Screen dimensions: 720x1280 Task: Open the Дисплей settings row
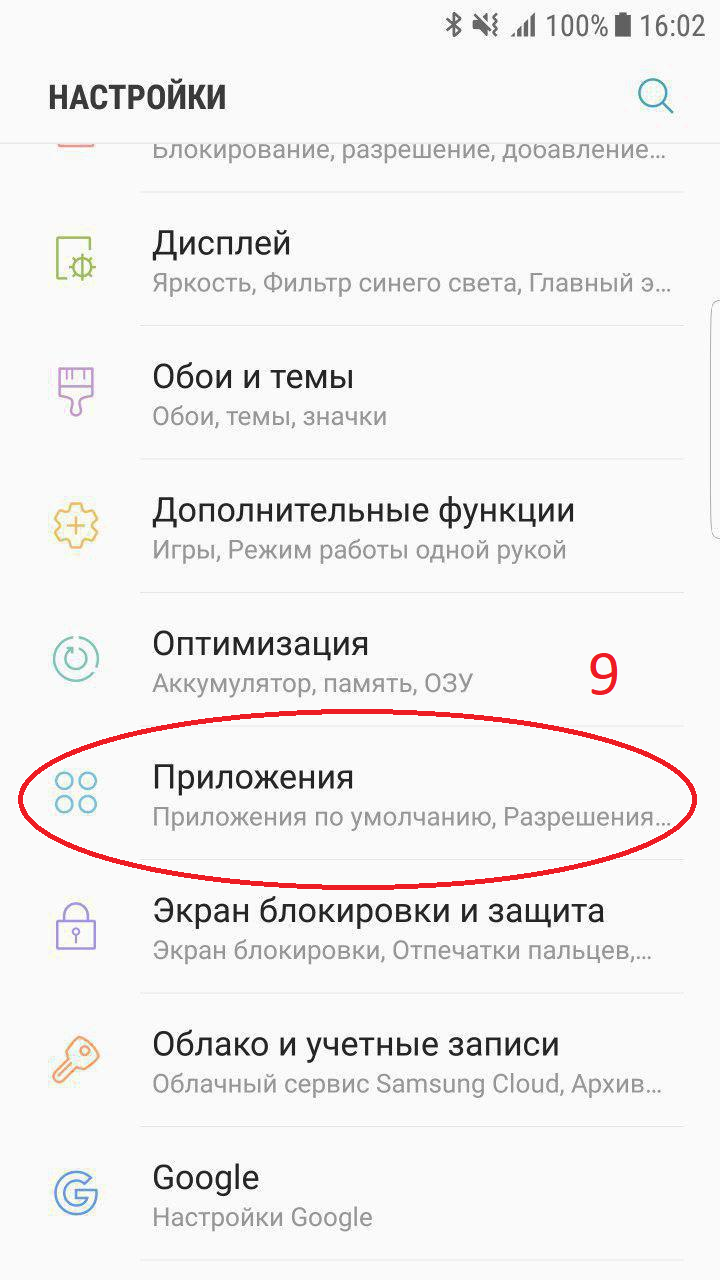(x=360, y=259)
